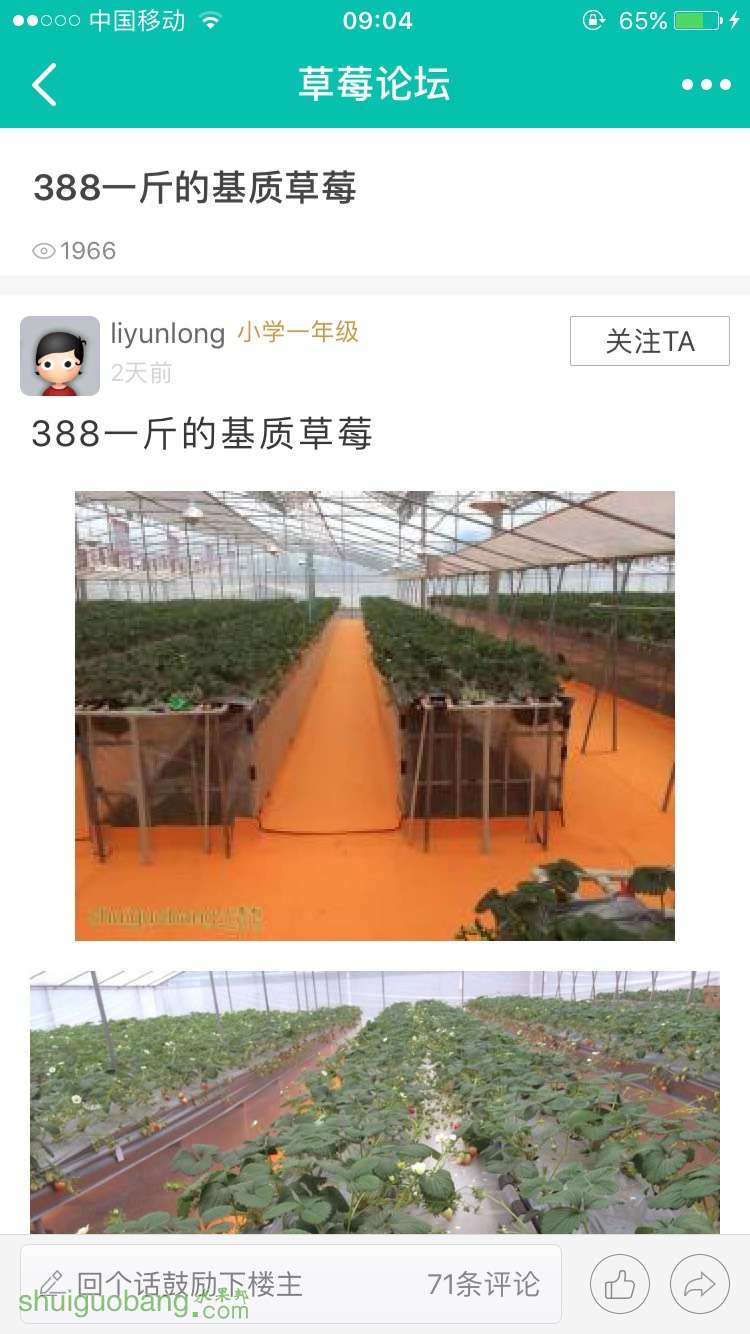Share this strawberry post
750x1334 pixels.
[x=700, y=1284]
